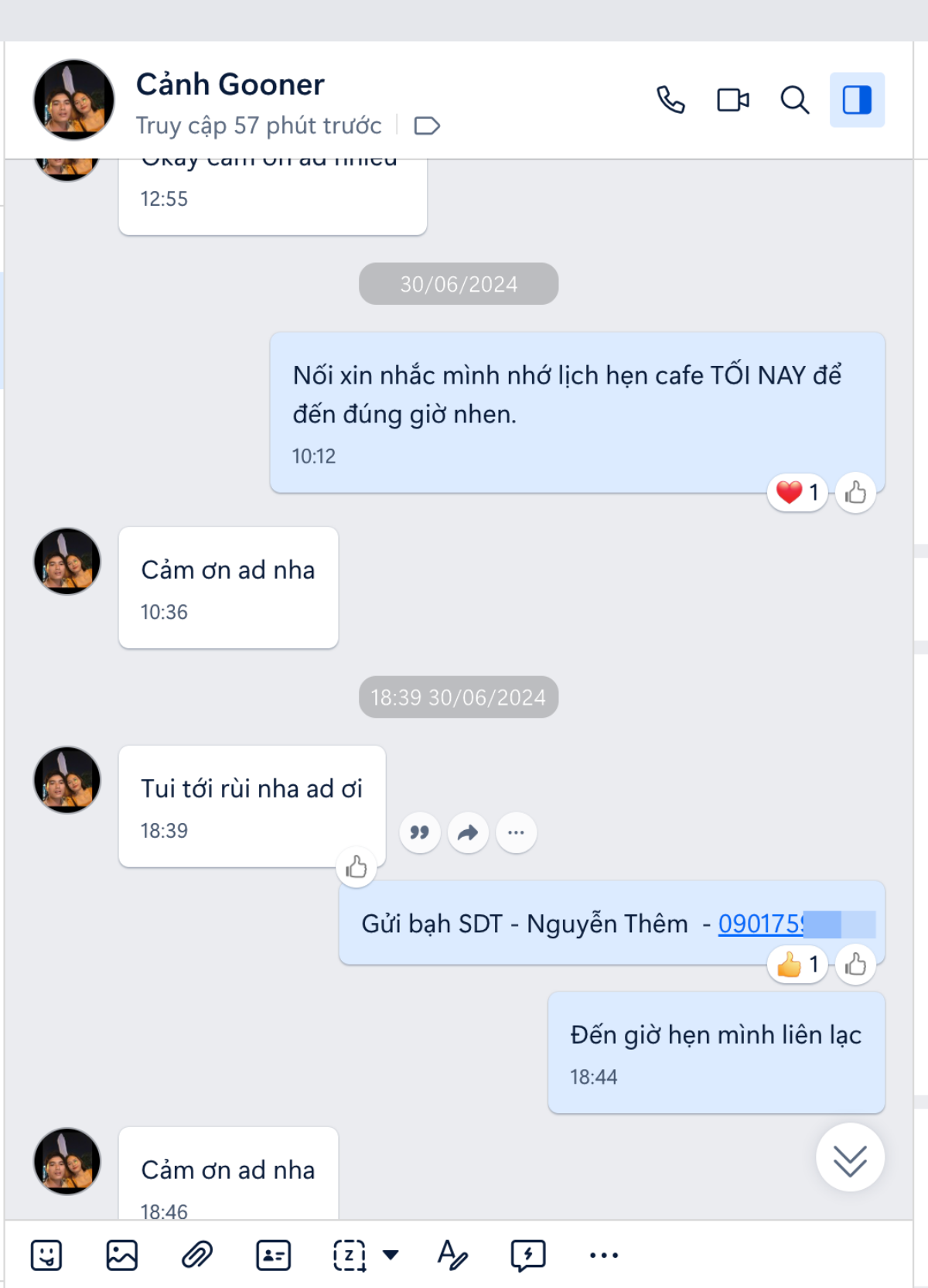The width and height of the screenshot is (928, 1288).
Task: Start a video call with Cảnh Gooner
Action: pos(732,100)
